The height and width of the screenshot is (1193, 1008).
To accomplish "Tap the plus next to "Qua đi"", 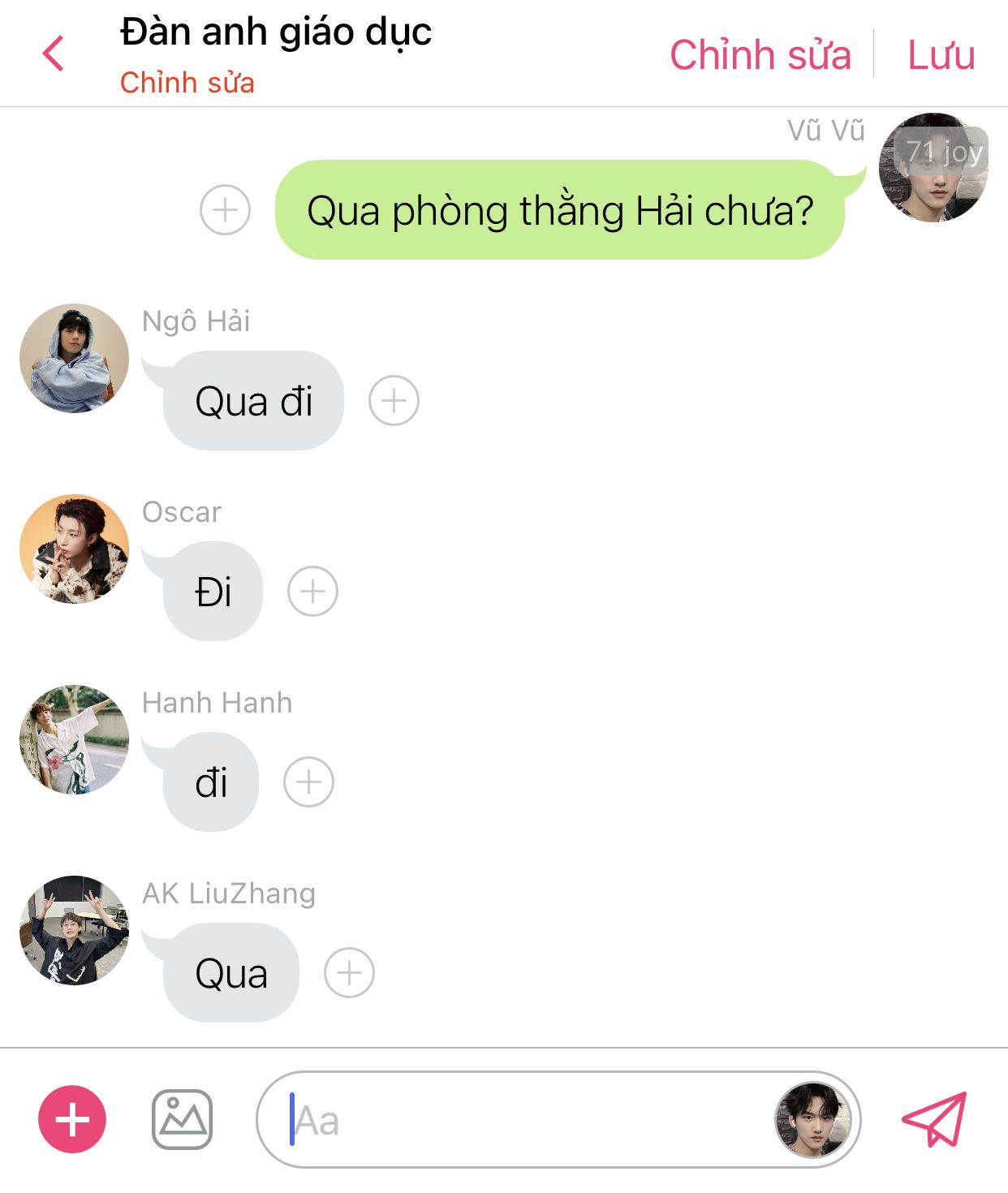I will pyautogui.click(x=394, y=401).
